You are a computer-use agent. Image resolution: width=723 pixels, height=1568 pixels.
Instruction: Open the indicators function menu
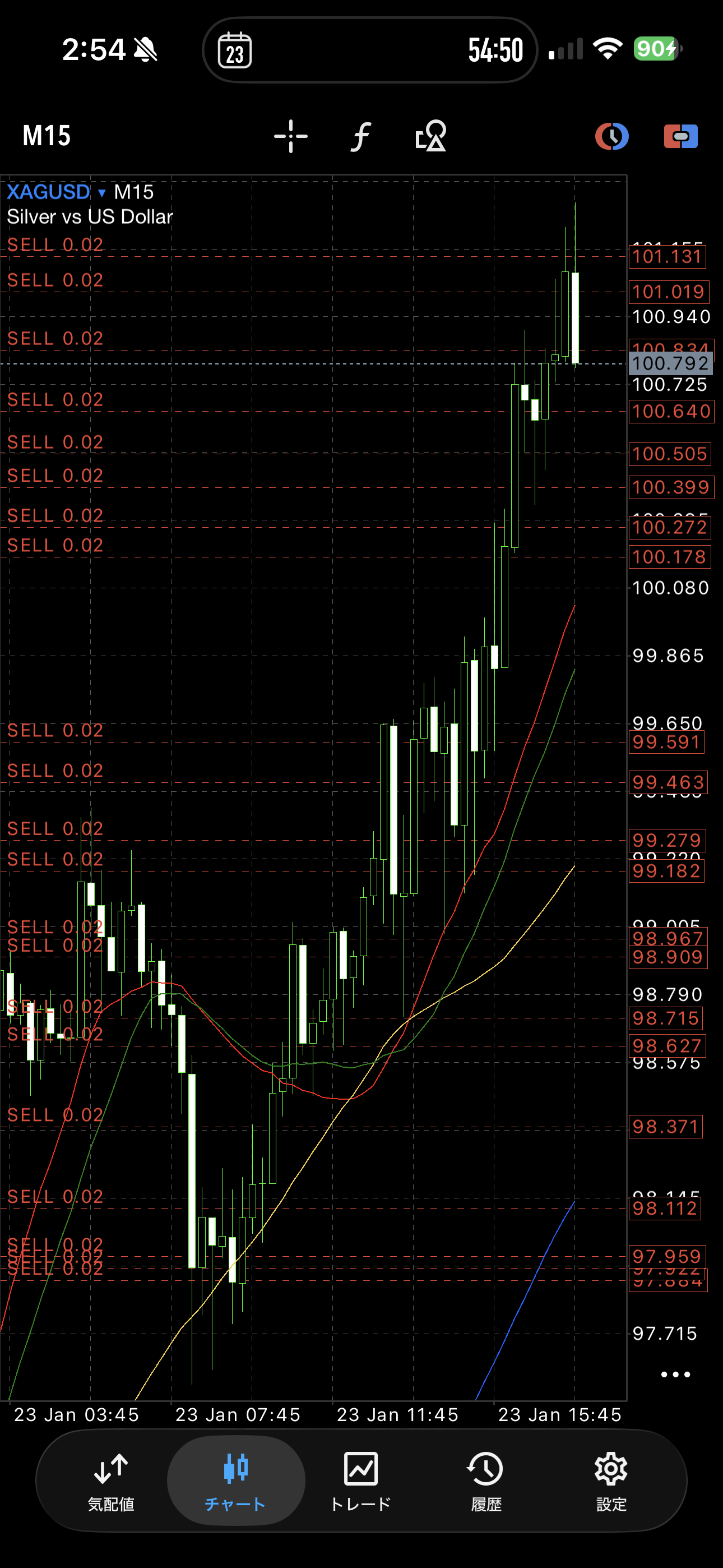point(361,136)
